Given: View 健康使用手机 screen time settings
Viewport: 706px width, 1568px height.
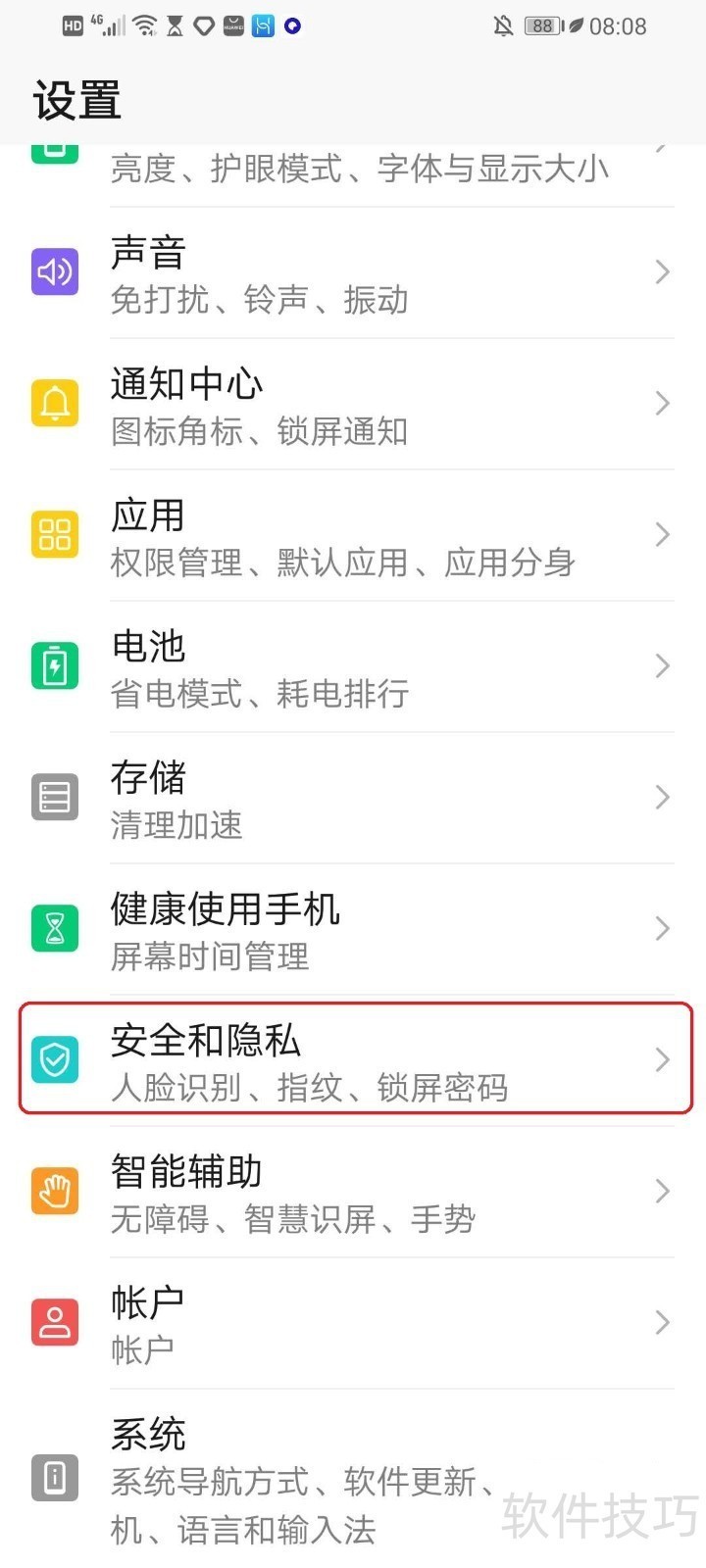Looking at the screenshot, I should pyautogui.click(x=353, y=930).
